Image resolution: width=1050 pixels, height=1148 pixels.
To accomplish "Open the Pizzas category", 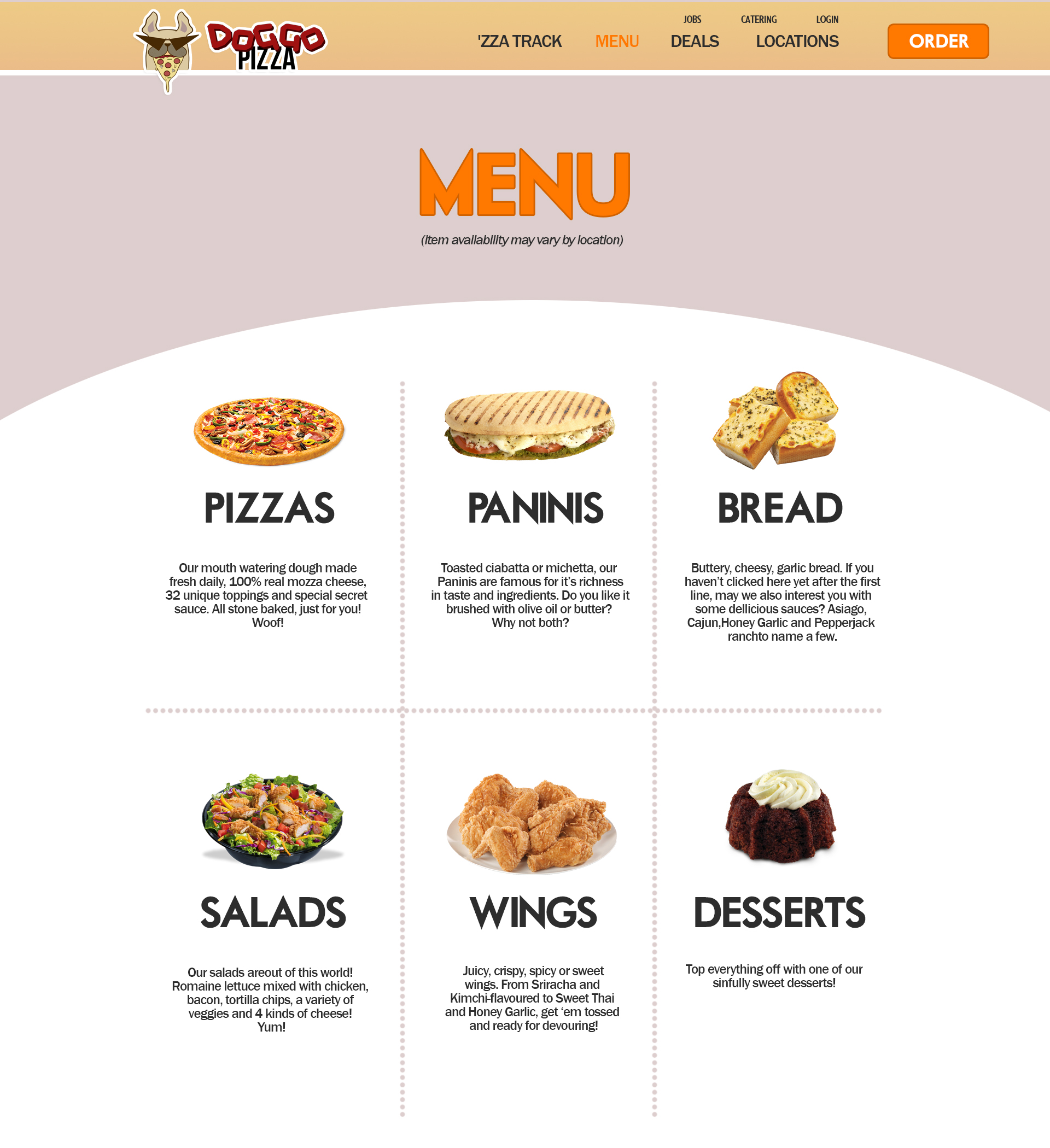I will [x=269, y=508].
